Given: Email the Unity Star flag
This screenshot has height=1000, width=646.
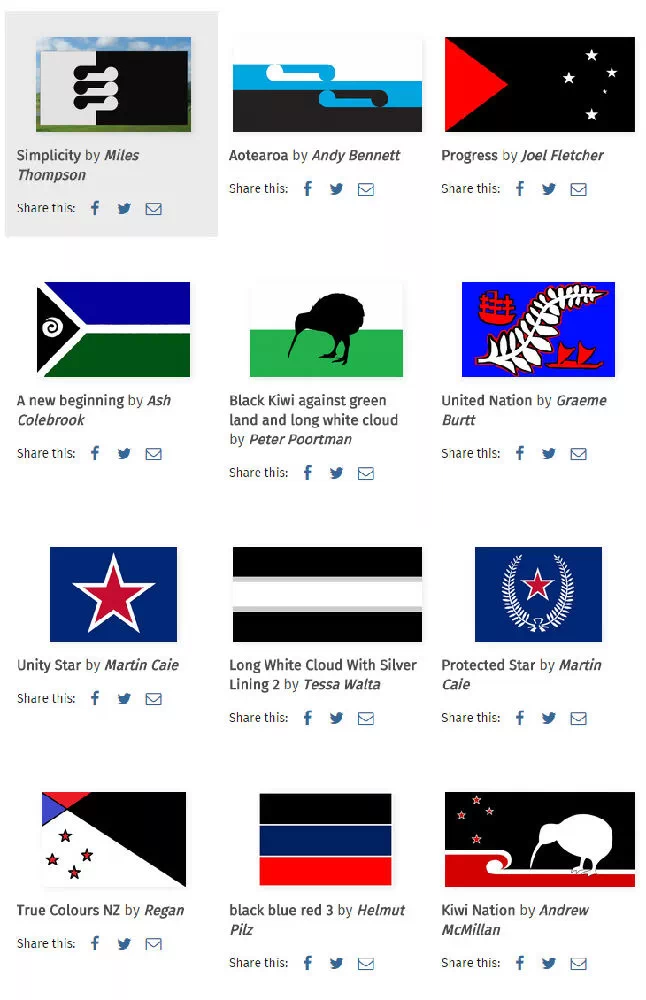Looking at the screenshot, I should pyautogui.click(x=153, y=699).
